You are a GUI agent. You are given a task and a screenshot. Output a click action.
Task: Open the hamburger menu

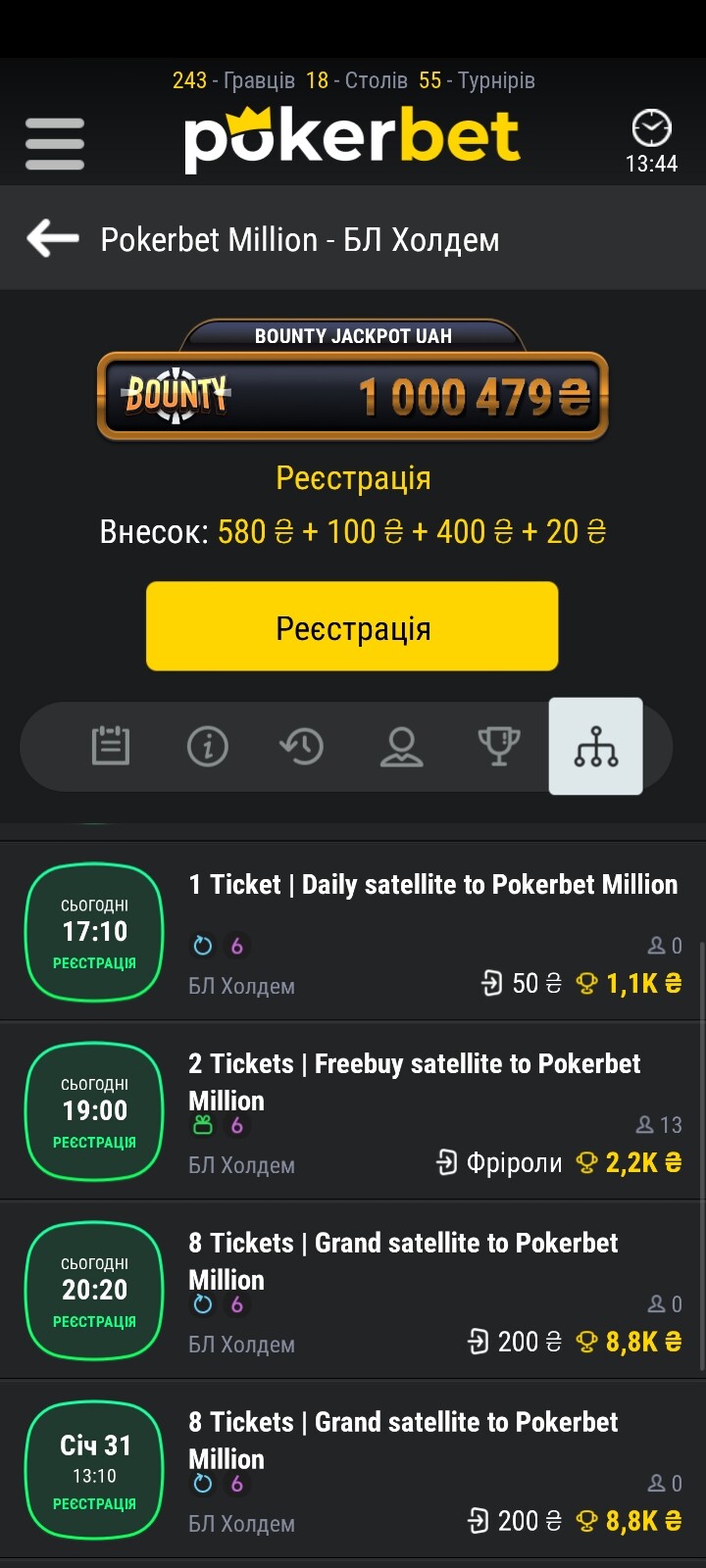(55, 144)
